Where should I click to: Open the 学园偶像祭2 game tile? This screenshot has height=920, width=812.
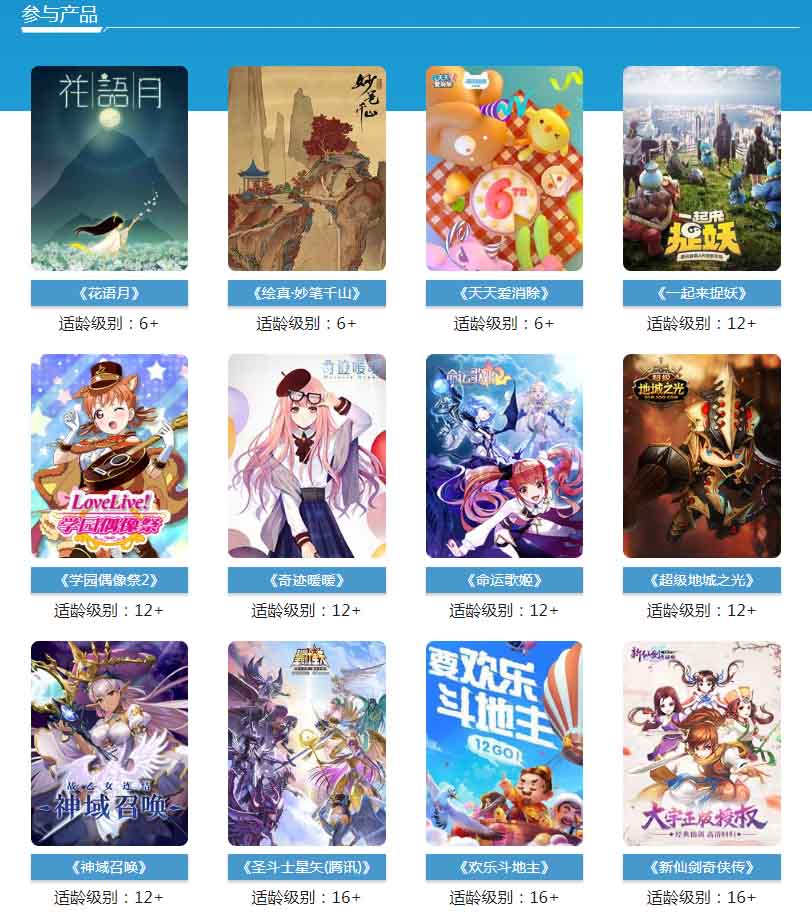click(109, 456)
